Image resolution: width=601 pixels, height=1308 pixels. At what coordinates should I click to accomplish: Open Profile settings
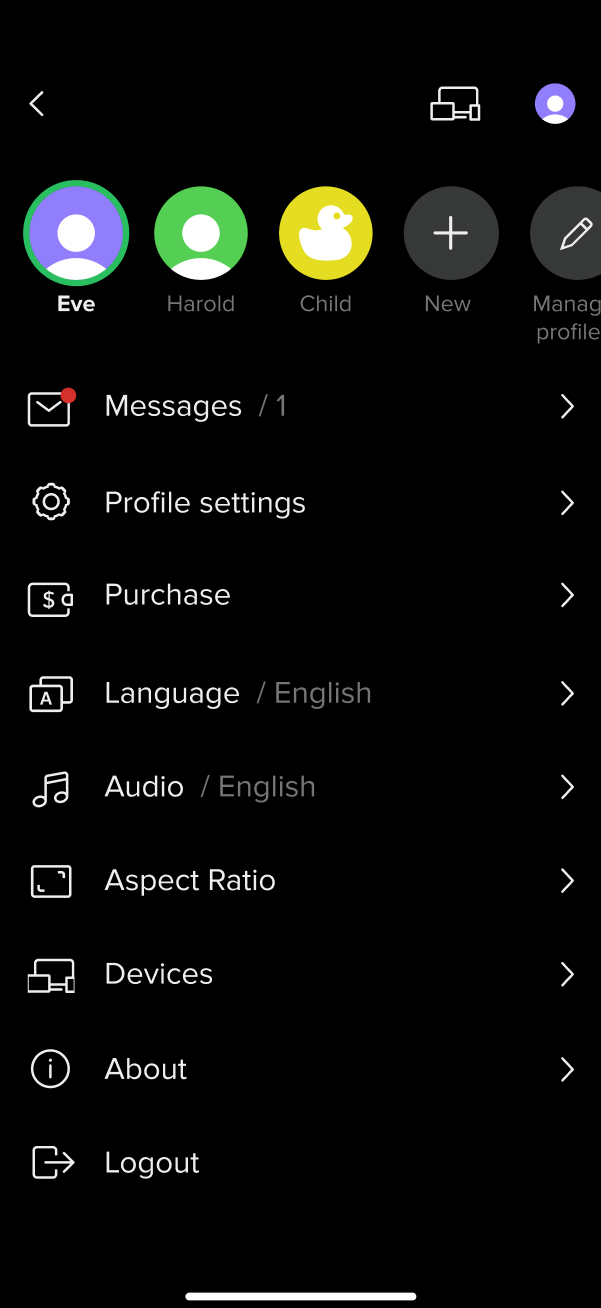click(x=300, y=502)
